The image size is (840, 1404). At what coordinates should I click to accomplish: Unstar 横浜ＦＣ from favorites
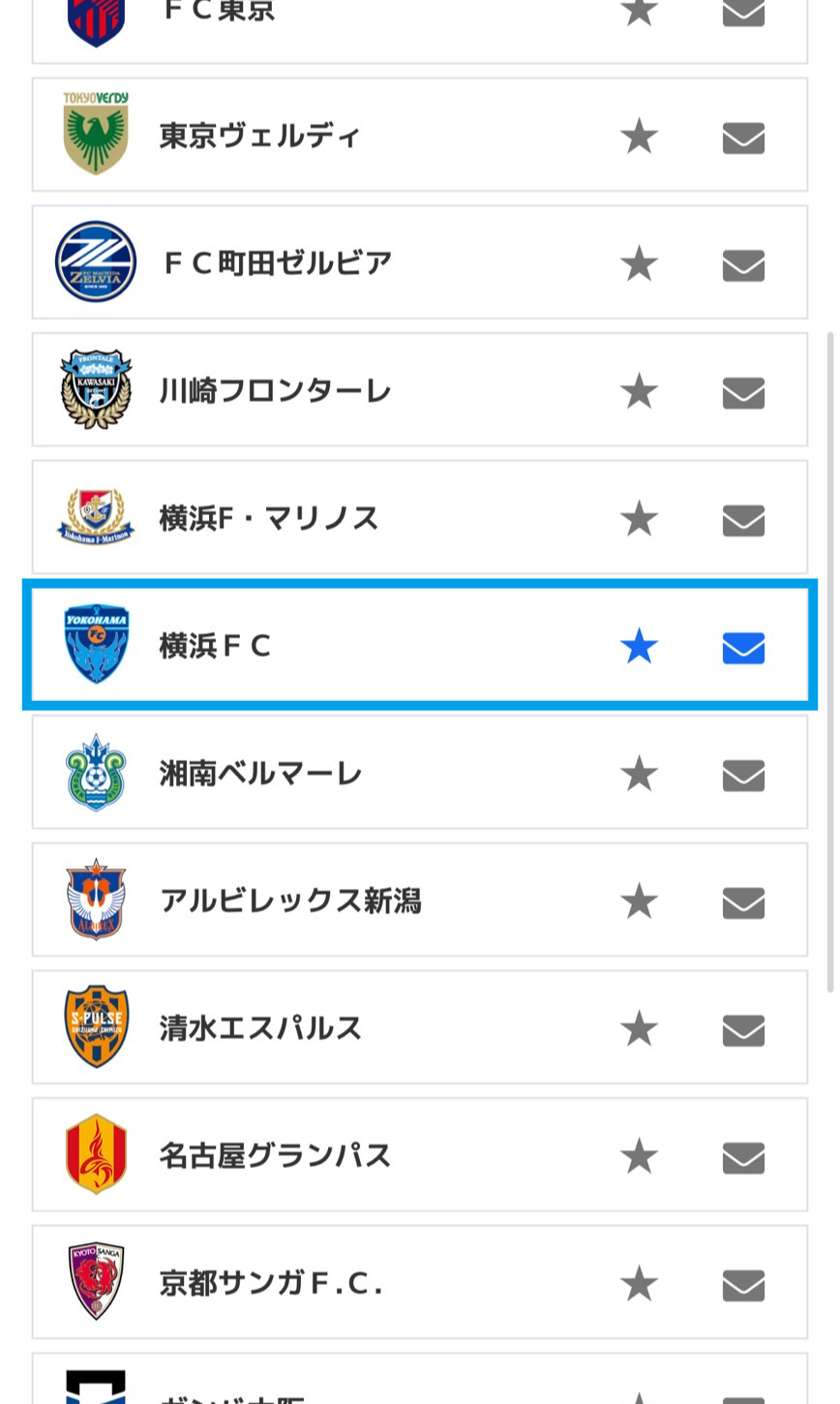coord(639,647)
